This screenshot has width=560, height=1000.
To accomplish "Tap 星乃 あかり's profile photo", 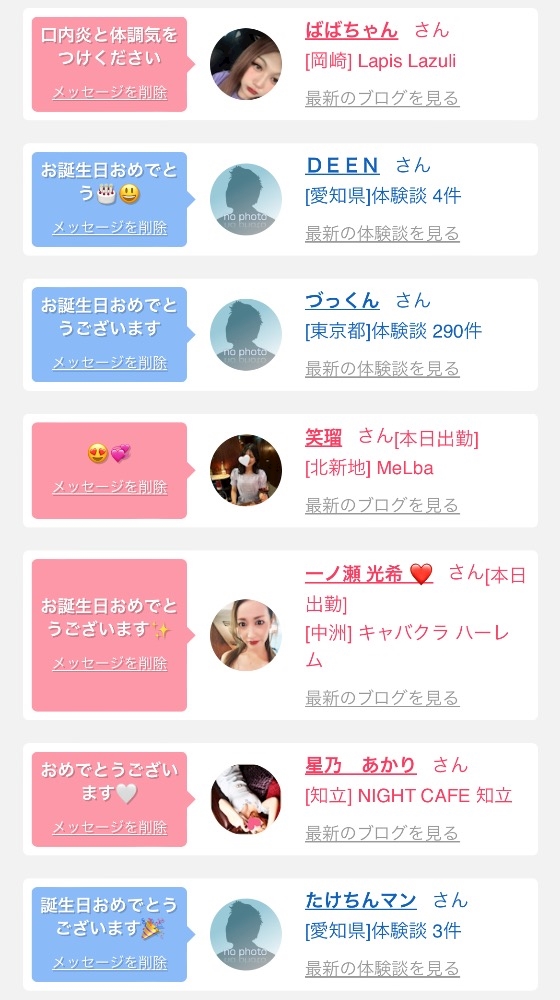I will click(246, 799).
